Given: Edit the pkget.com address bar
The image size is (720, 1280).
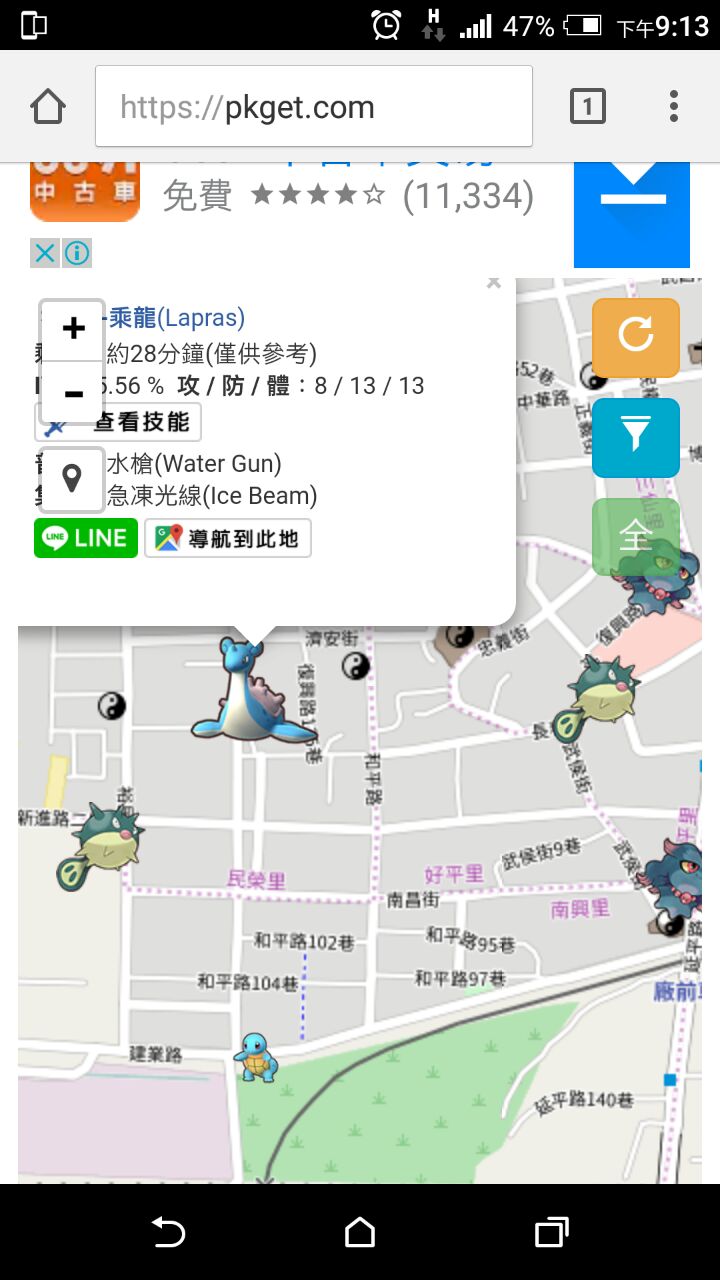Looking at the screenshot, I should pyautogui.click(x=313, y=107).
